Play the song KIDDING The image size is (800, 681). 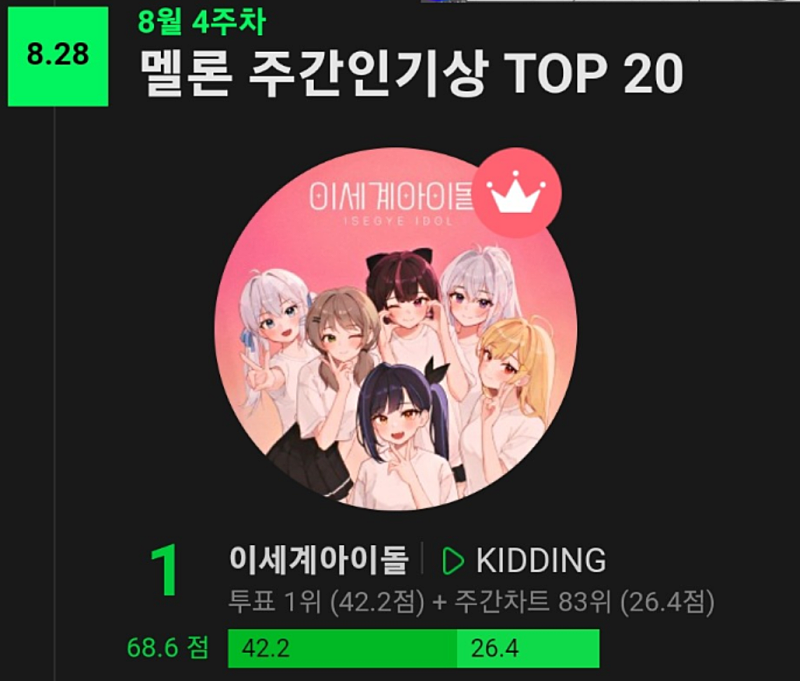click(x=453, y=560)
